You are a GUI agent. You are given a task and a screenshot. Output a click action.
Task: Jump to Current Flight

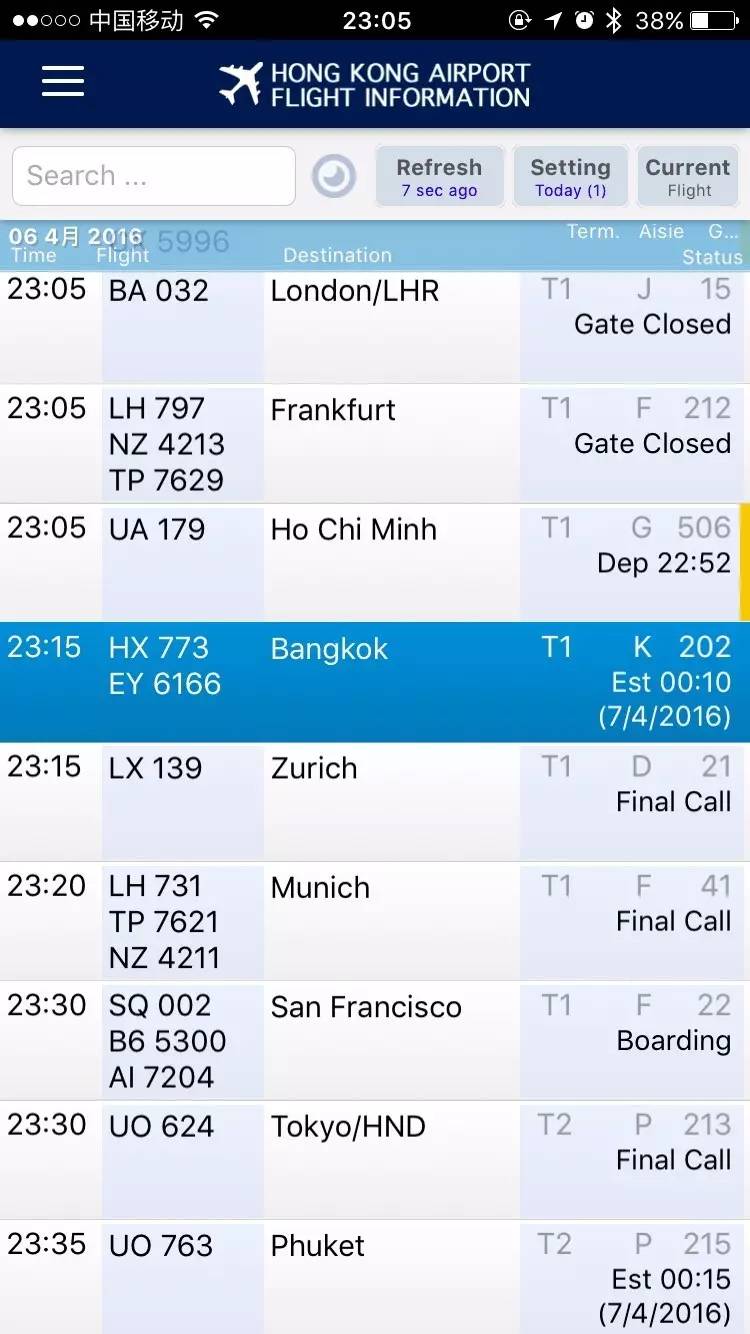(688, 177)
